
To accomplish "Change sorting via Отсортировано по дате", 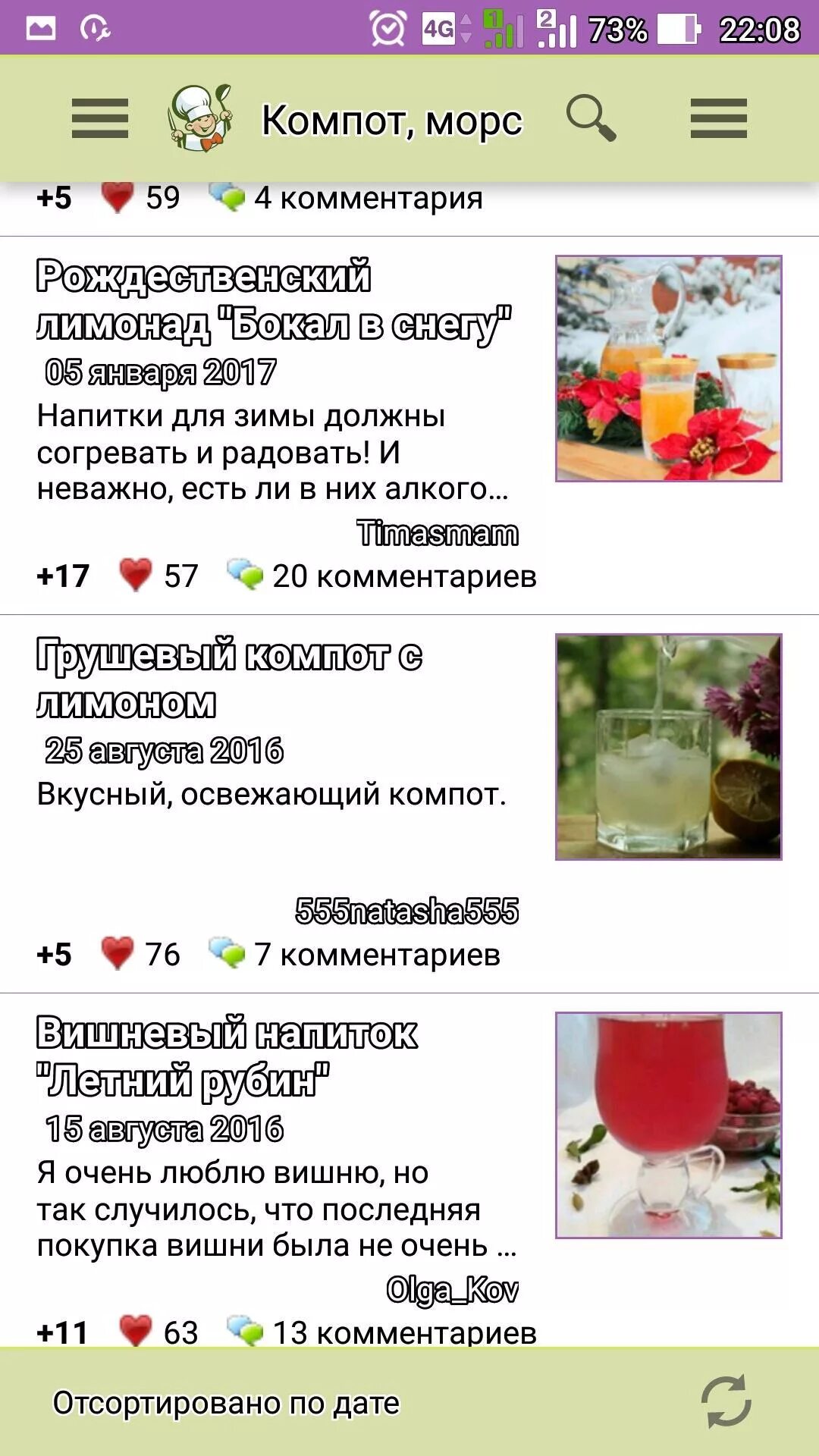I will pyautogui.click(x=226, y=1403).
